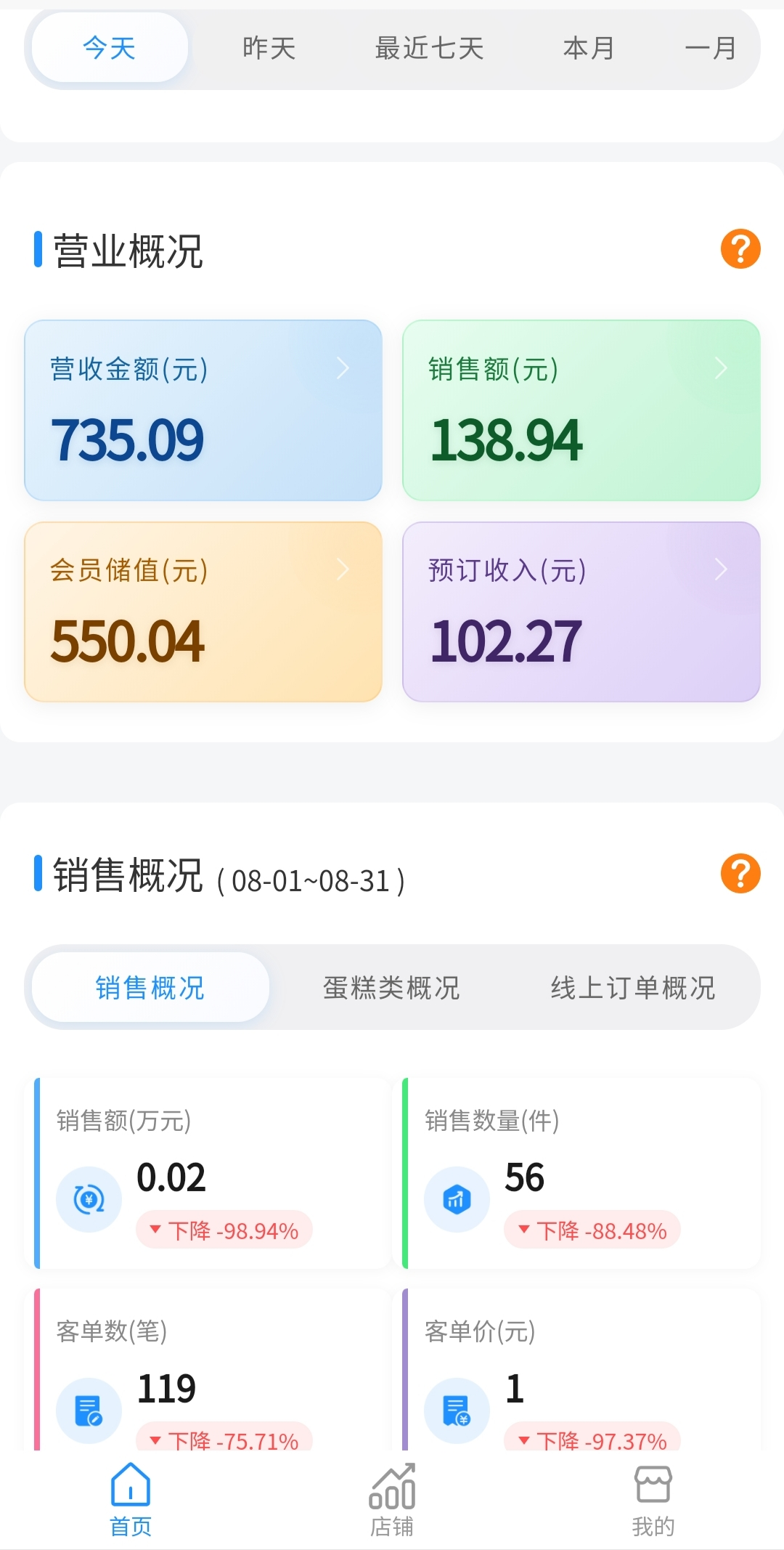Open the 营收金额(元) card
This screenshot has height=1550, width=784.
click(203, 410)
